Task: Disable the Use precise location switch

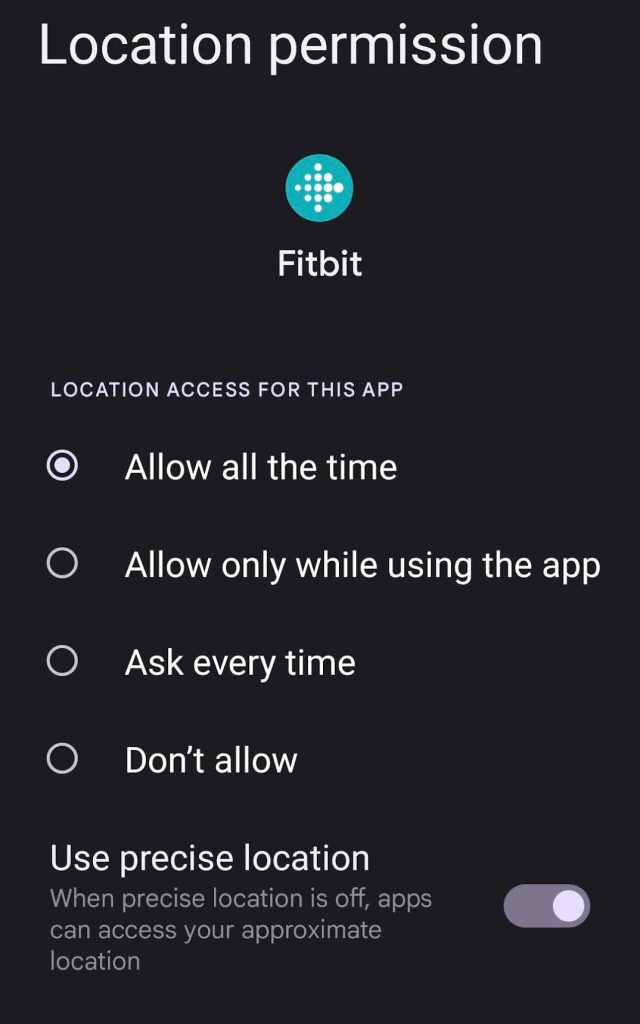Action: pos(546,906)
